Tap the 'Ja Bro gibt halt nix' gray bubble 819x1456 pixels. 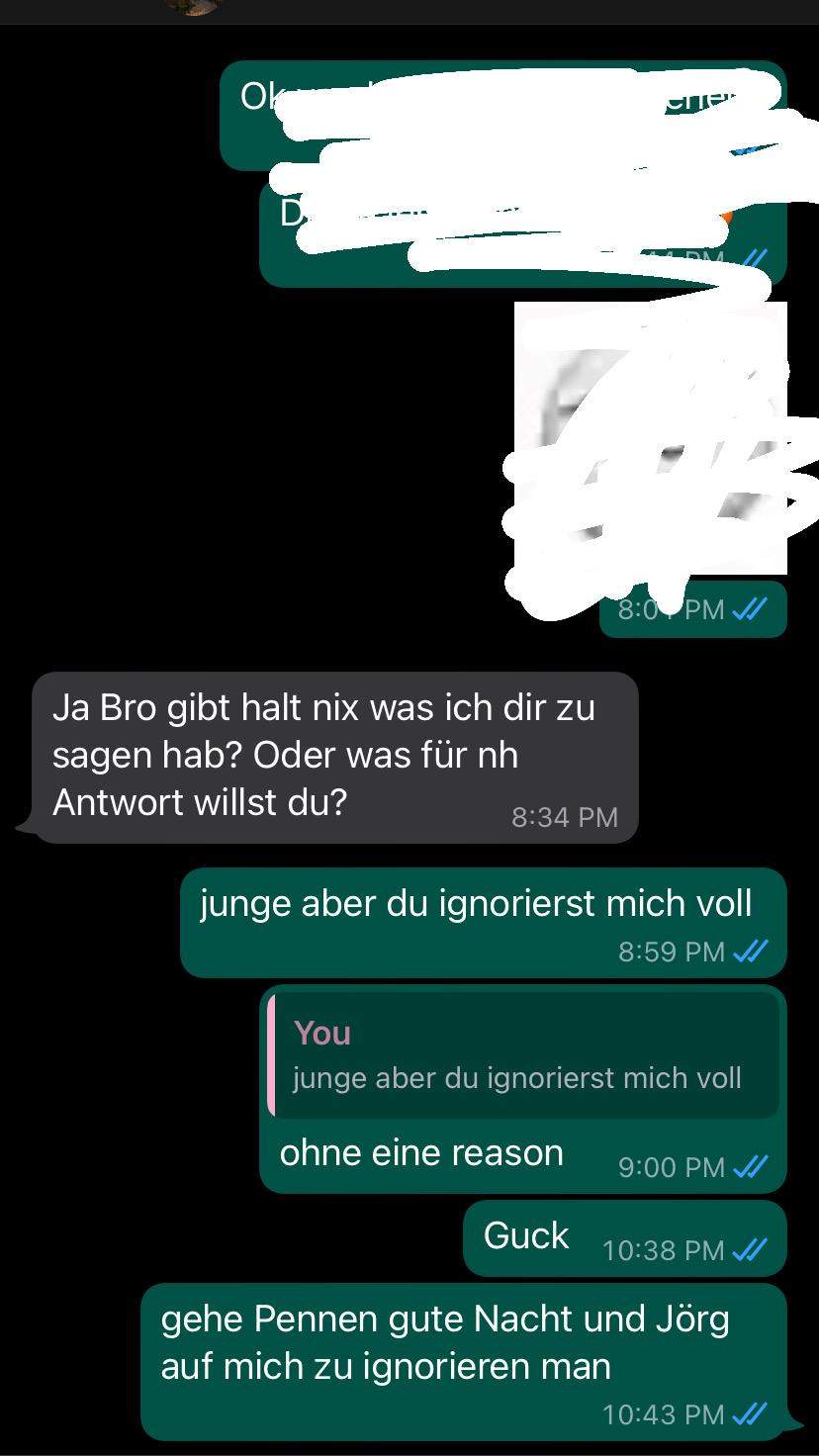pyautogui.click(x=336, y=754)
